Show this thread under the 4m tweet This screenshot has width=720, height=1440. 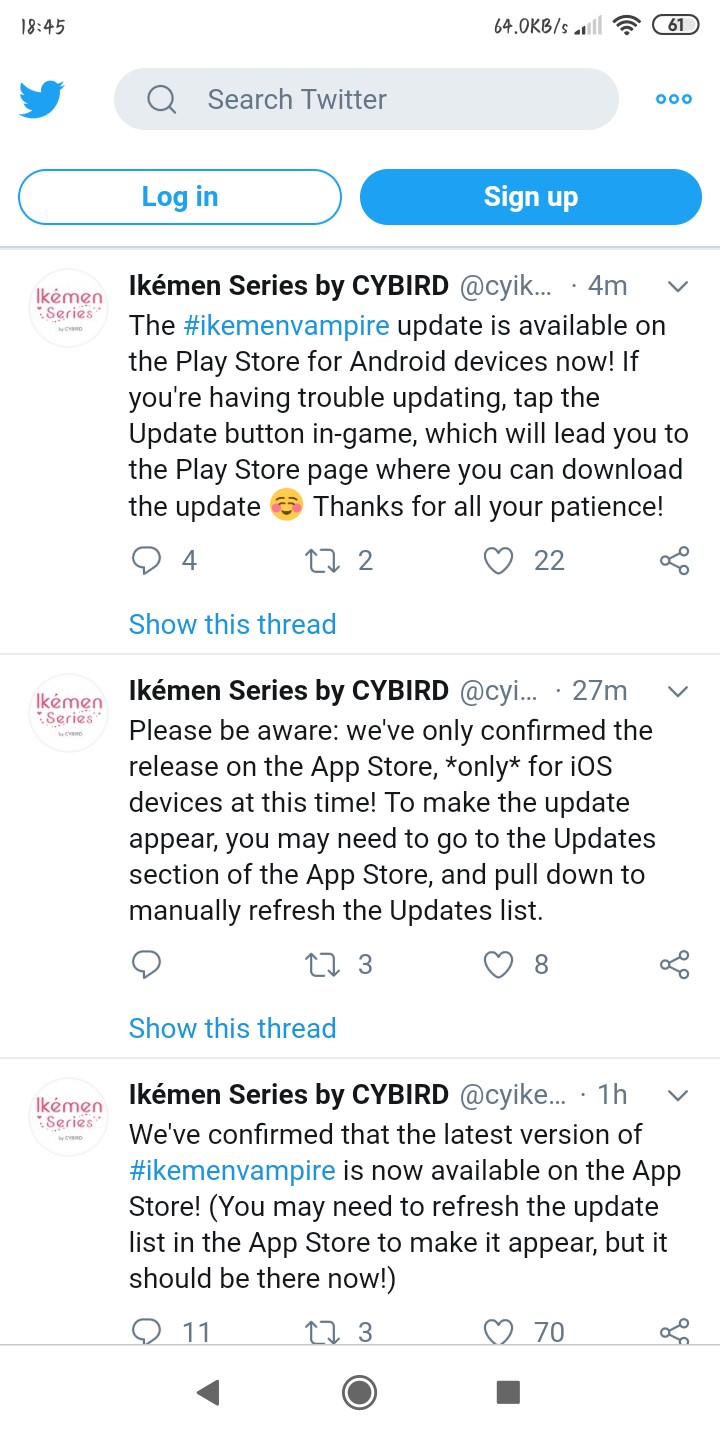click(232, 624)
